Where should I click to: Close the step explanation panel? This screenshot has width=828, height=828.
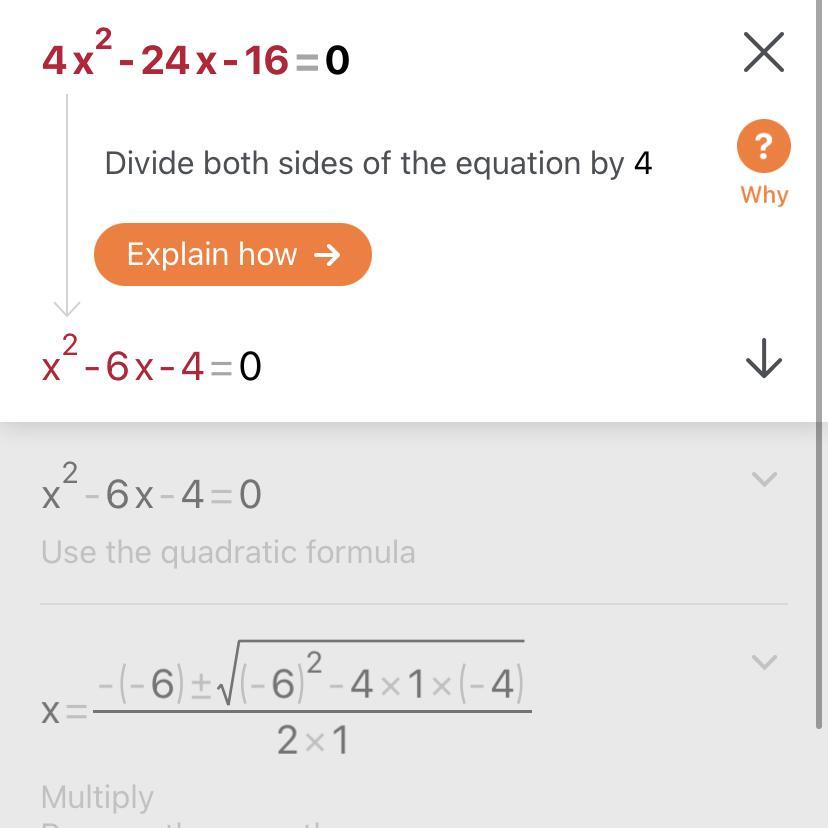pos(764,52)
